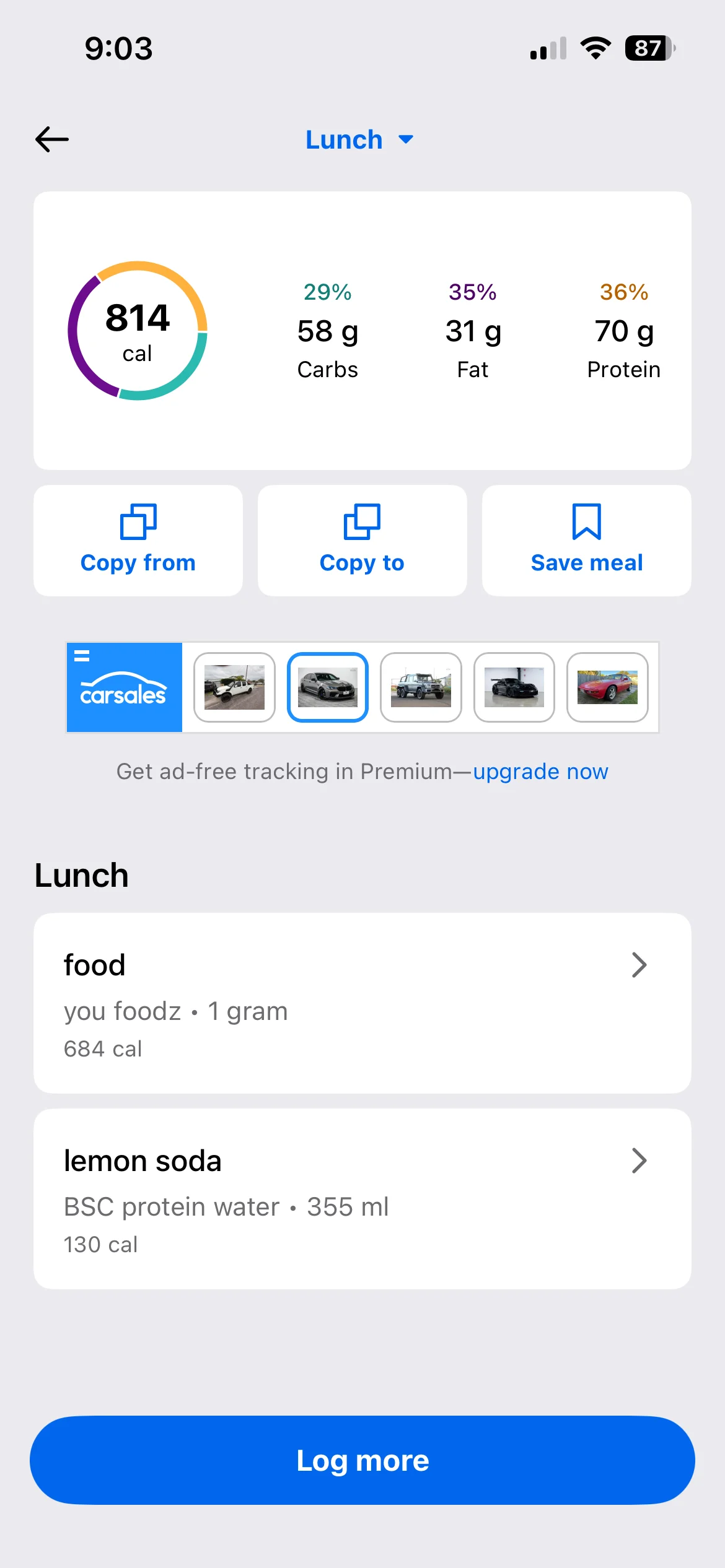View the grey sedan car ad
The height and width of the screenshot is (1568, 725).
pyautogui.click(x=328, y=687)
